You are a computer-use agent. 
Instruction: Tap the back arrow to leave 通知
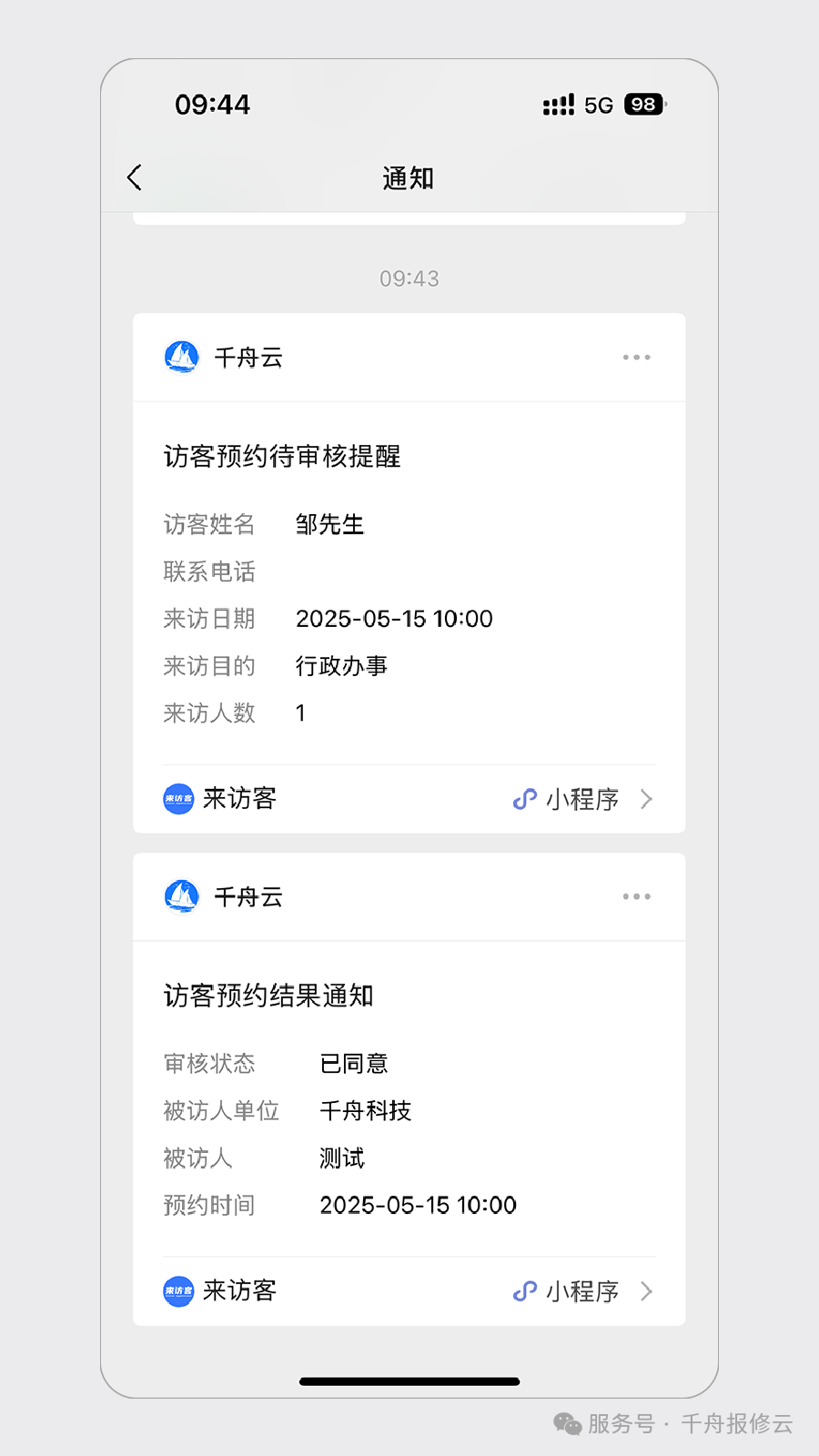(135, 177)
